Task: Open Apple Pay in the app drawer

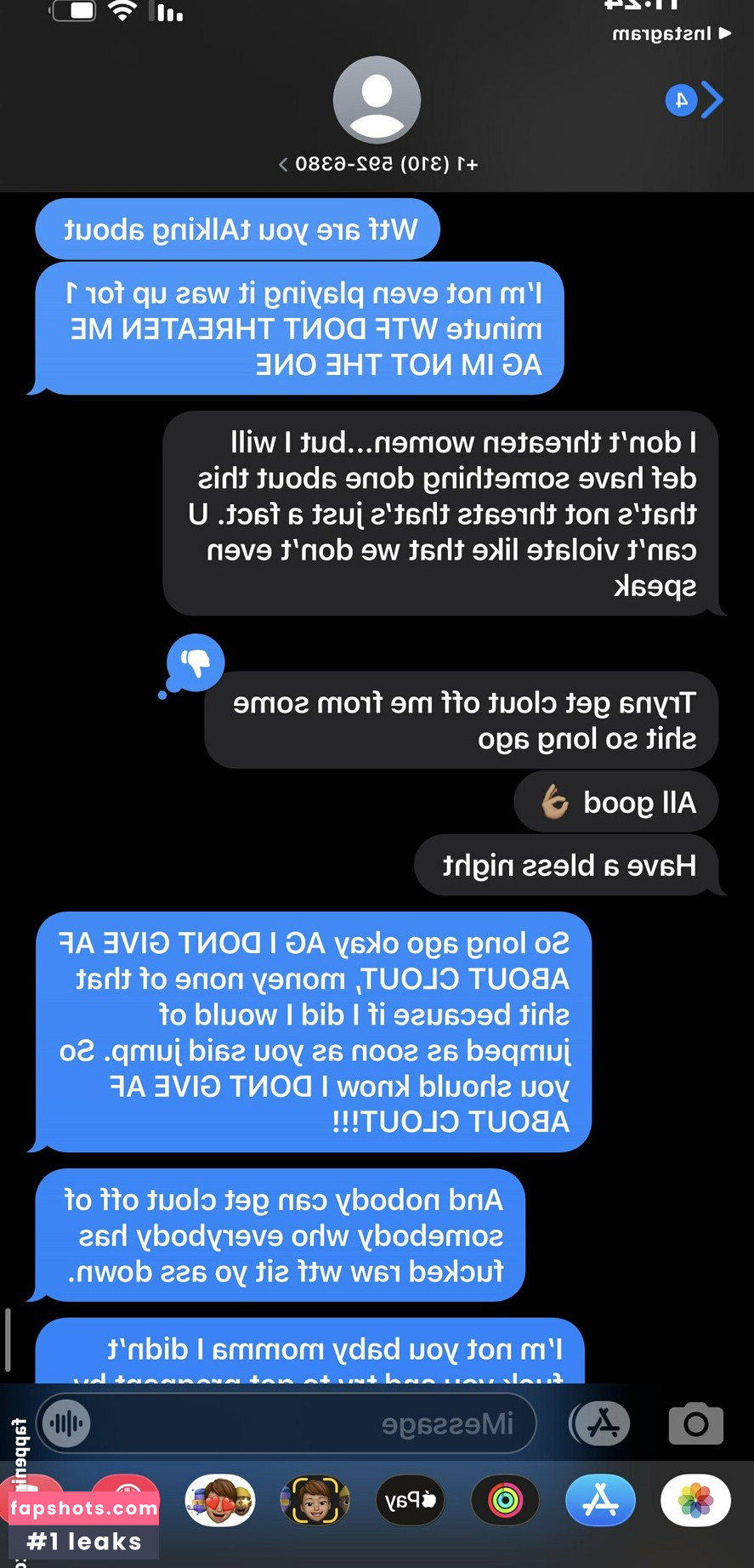Action: 411,1501
